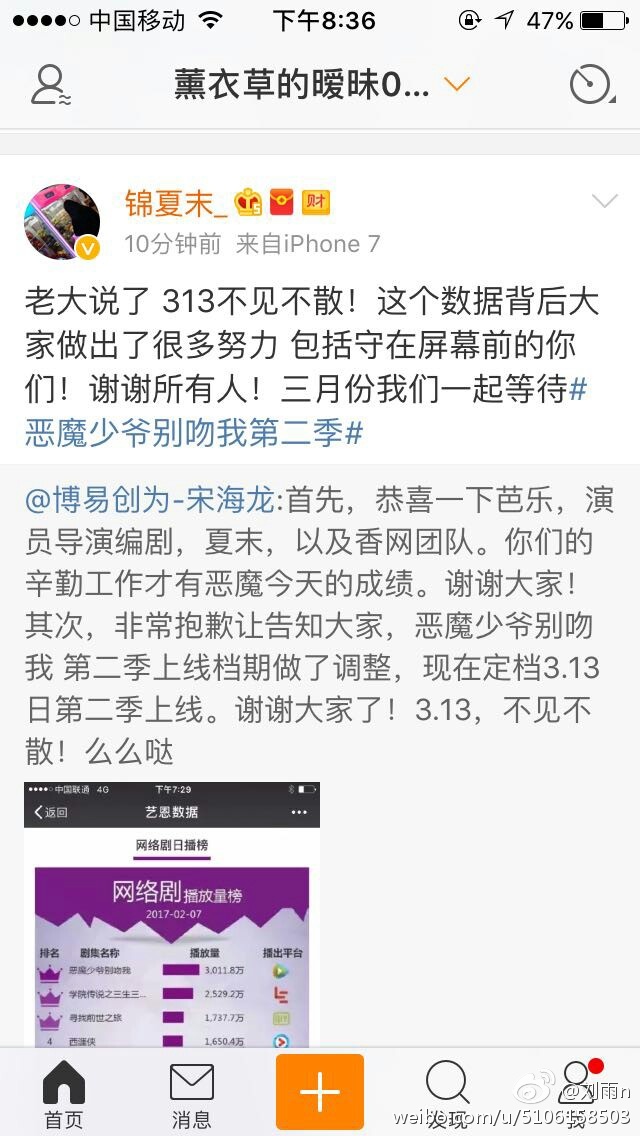Open hashtag 恶魔少爷别吻我第二季
Viewport: 640px width, 1136px height.
[x=193, y=433]
